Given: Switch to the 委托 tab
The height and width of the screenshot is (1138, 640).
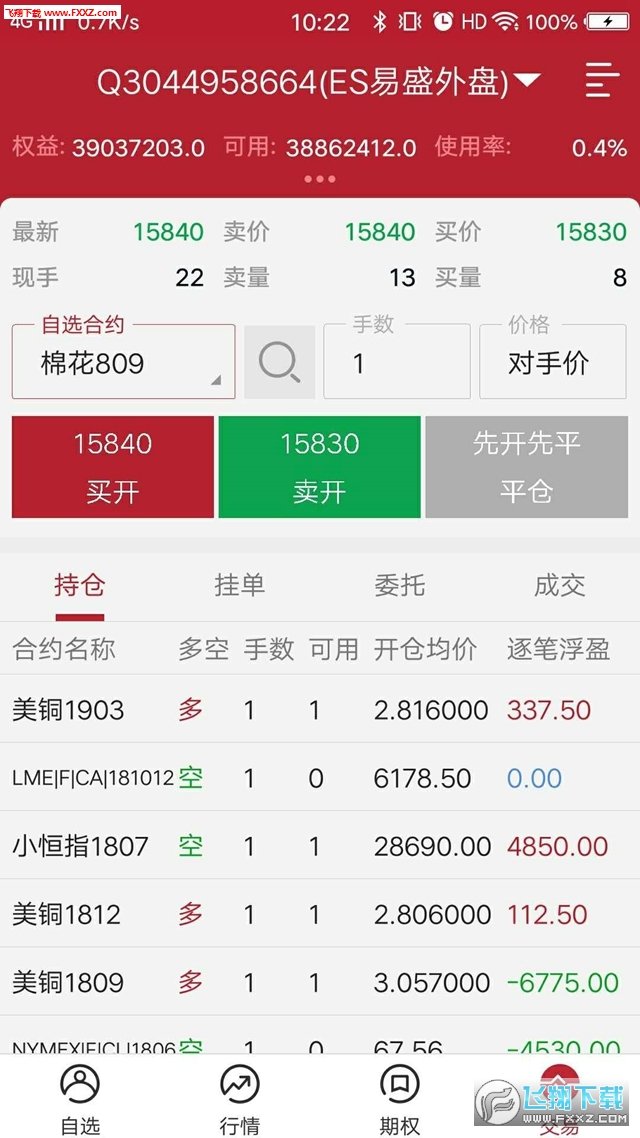Looking at the screenshot, I should [x=400, y=586].
